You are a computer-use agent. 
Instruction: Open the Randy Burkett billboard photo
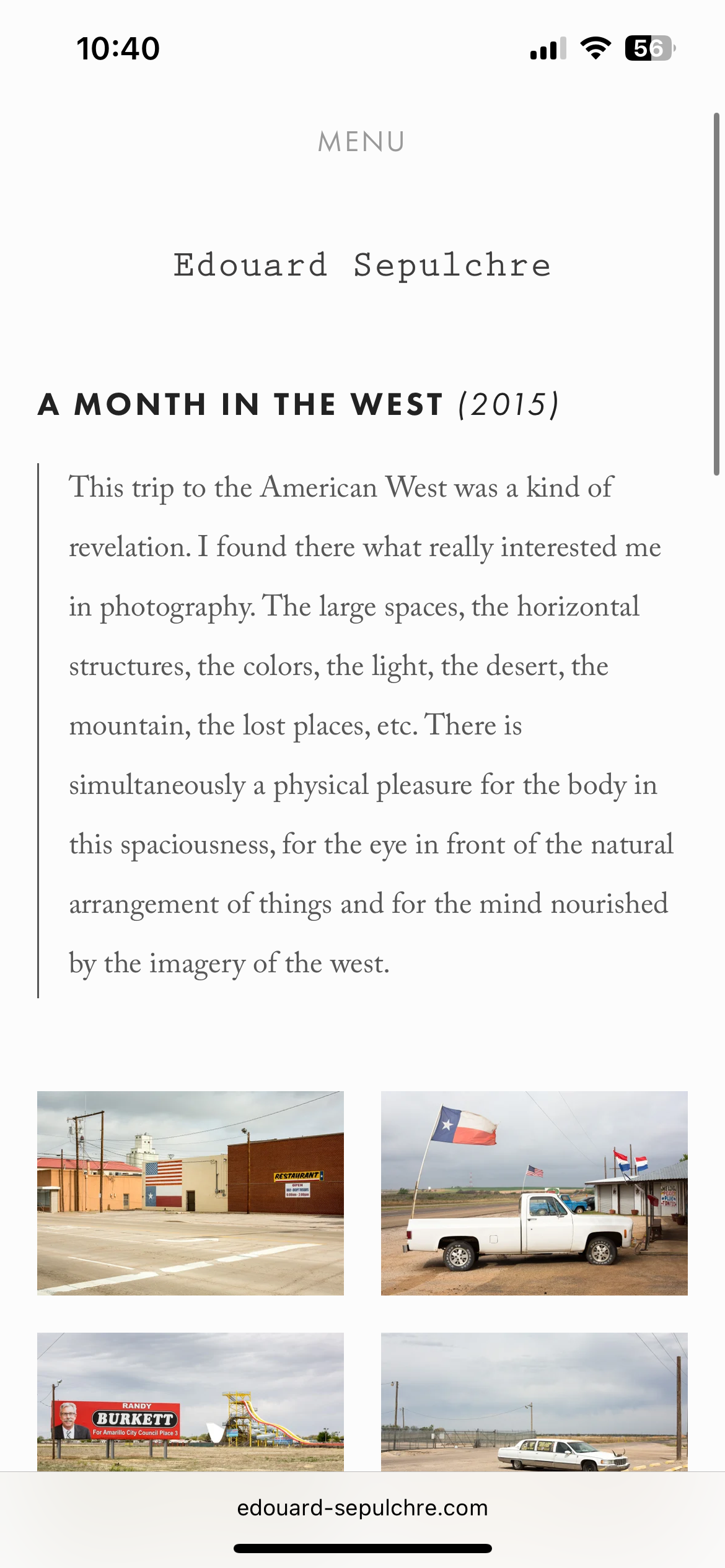(x=190, y=1401)
